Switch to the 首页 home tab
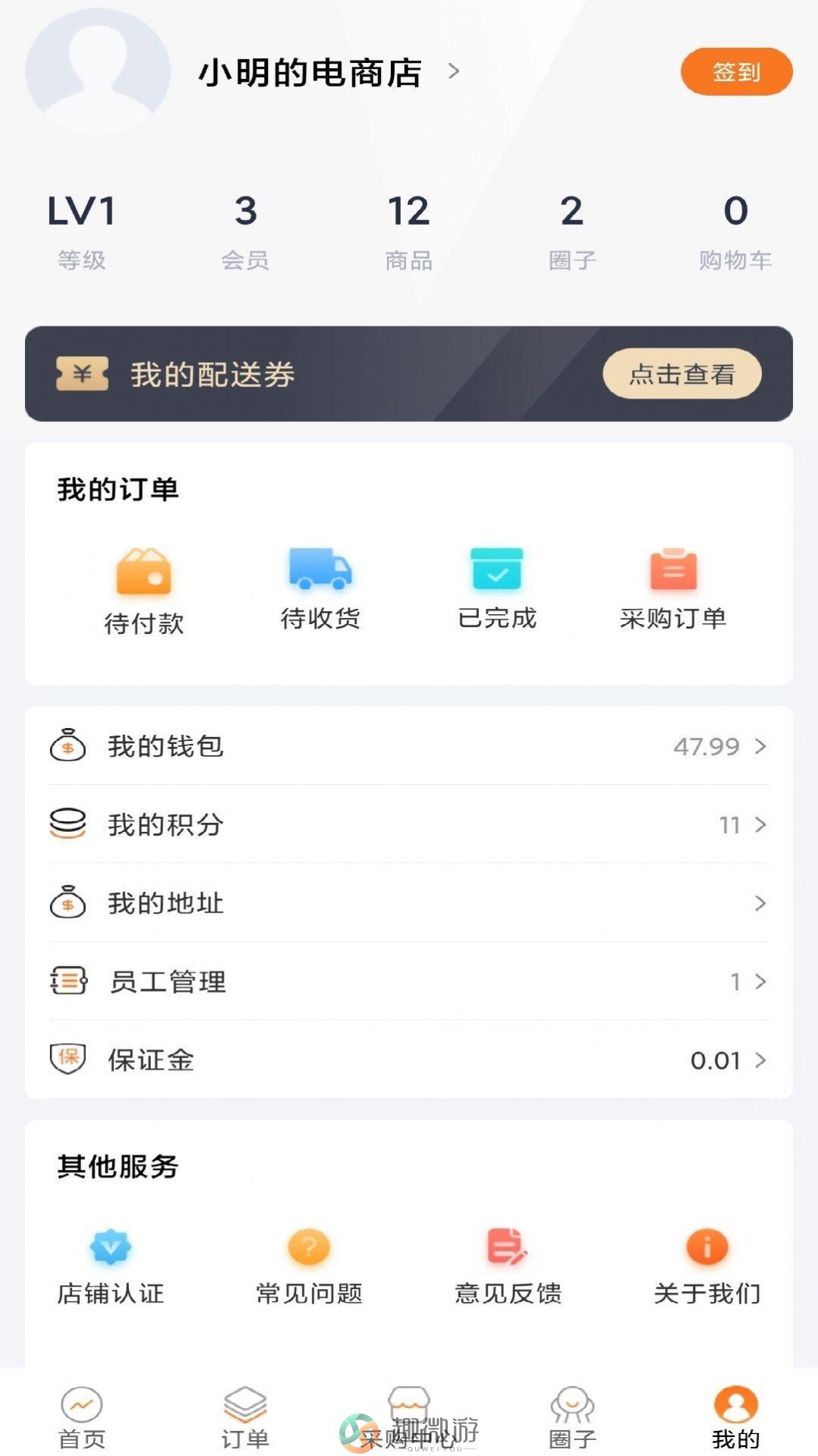The image size is (818, 1456). pos(82,1417)
